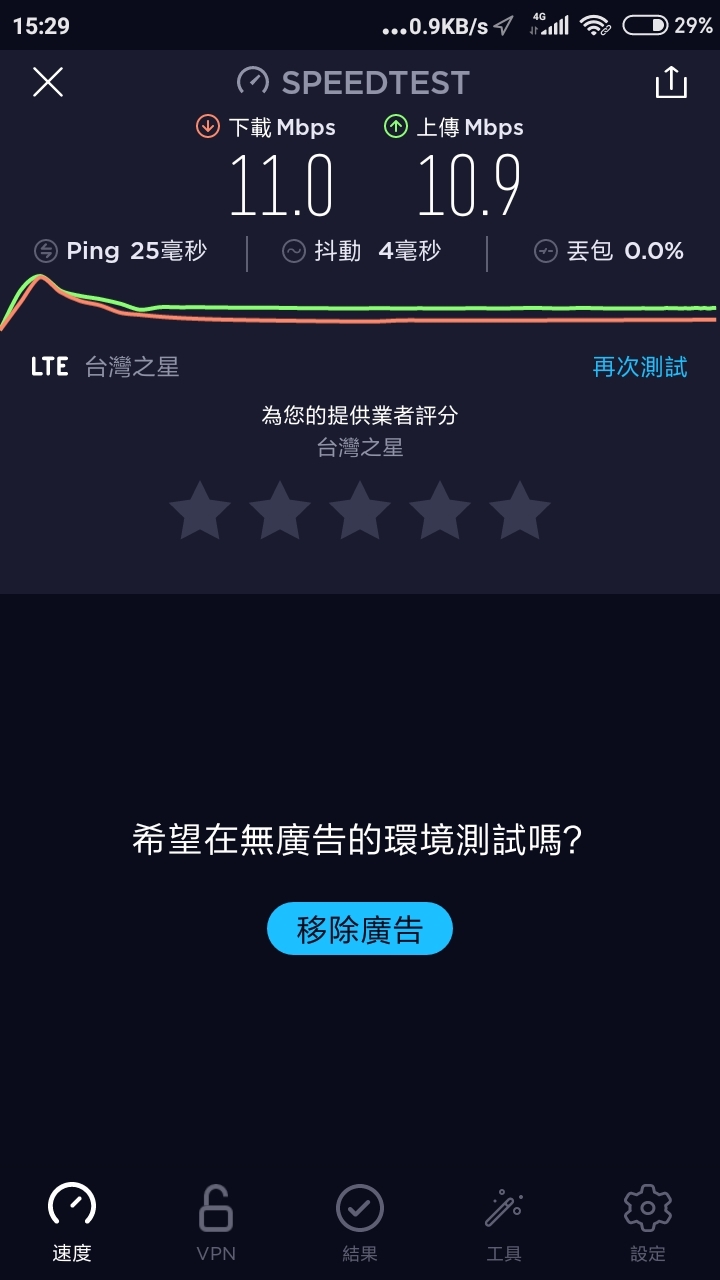Viewport: 720px width, 1280px height.
Task: Share the speed test result
Action: (x=671, y=83)
